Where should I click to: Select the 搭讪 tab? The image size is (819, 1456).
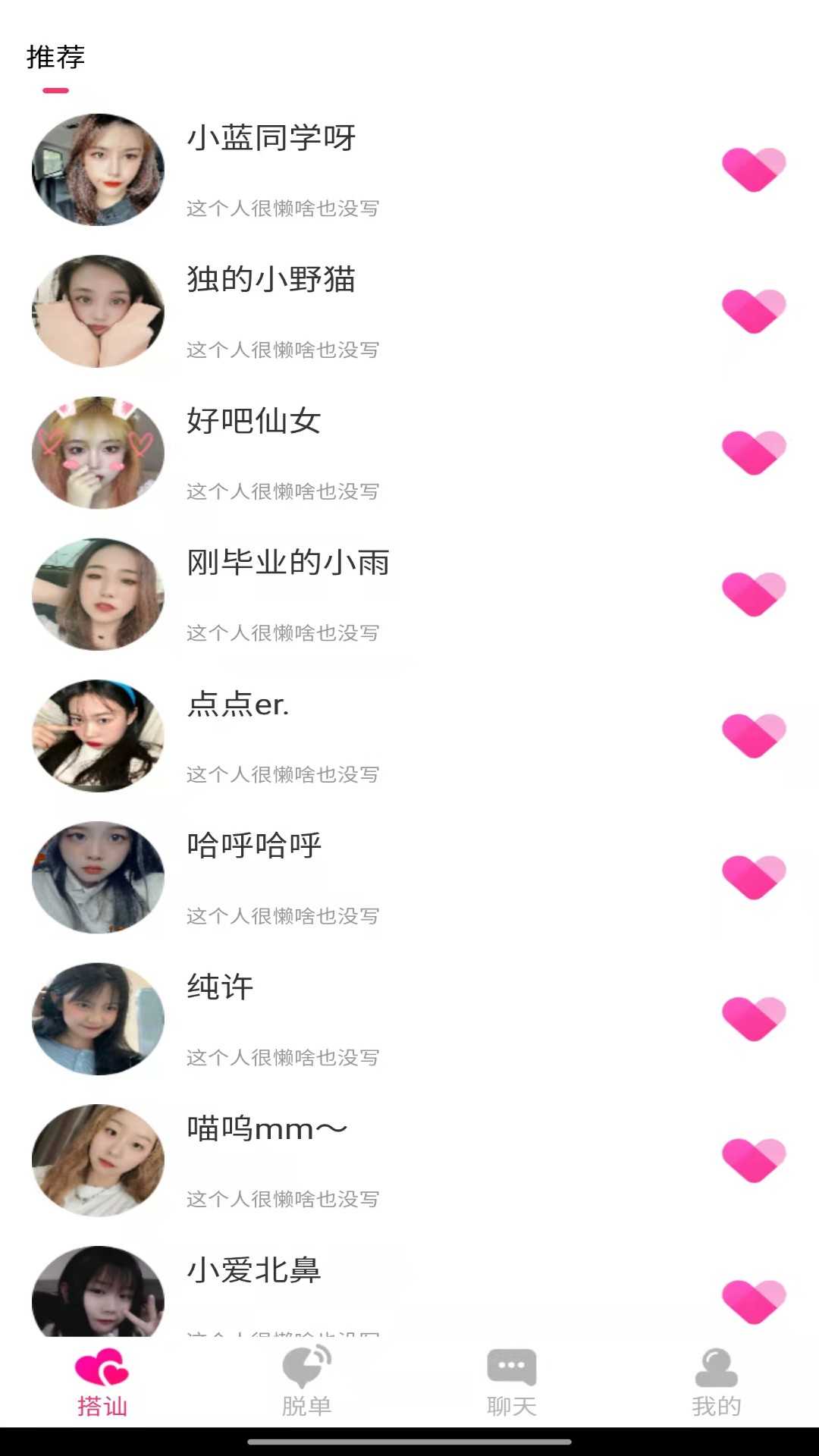click(x=102, y=1382)
